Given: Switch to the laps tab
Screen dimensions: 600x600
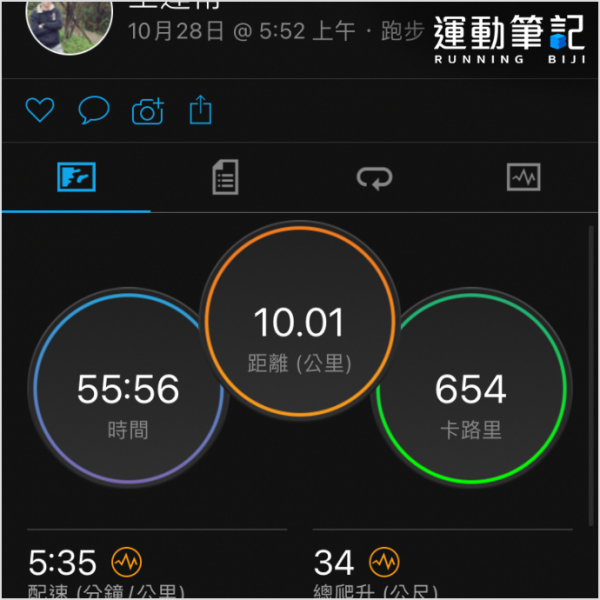Looking at the screenshot, I should (x=374, y=179).
